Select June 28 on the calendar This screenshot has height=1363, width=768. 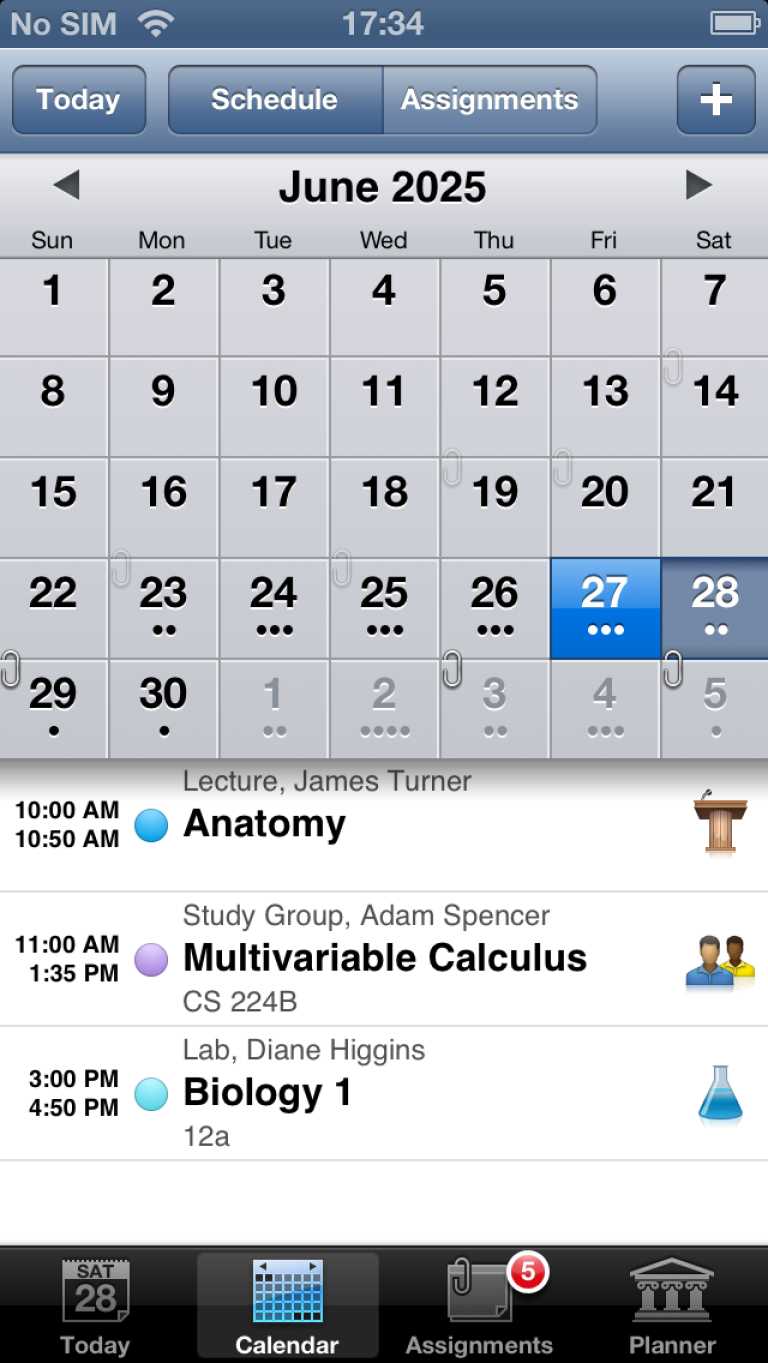(x=714, y=608)
